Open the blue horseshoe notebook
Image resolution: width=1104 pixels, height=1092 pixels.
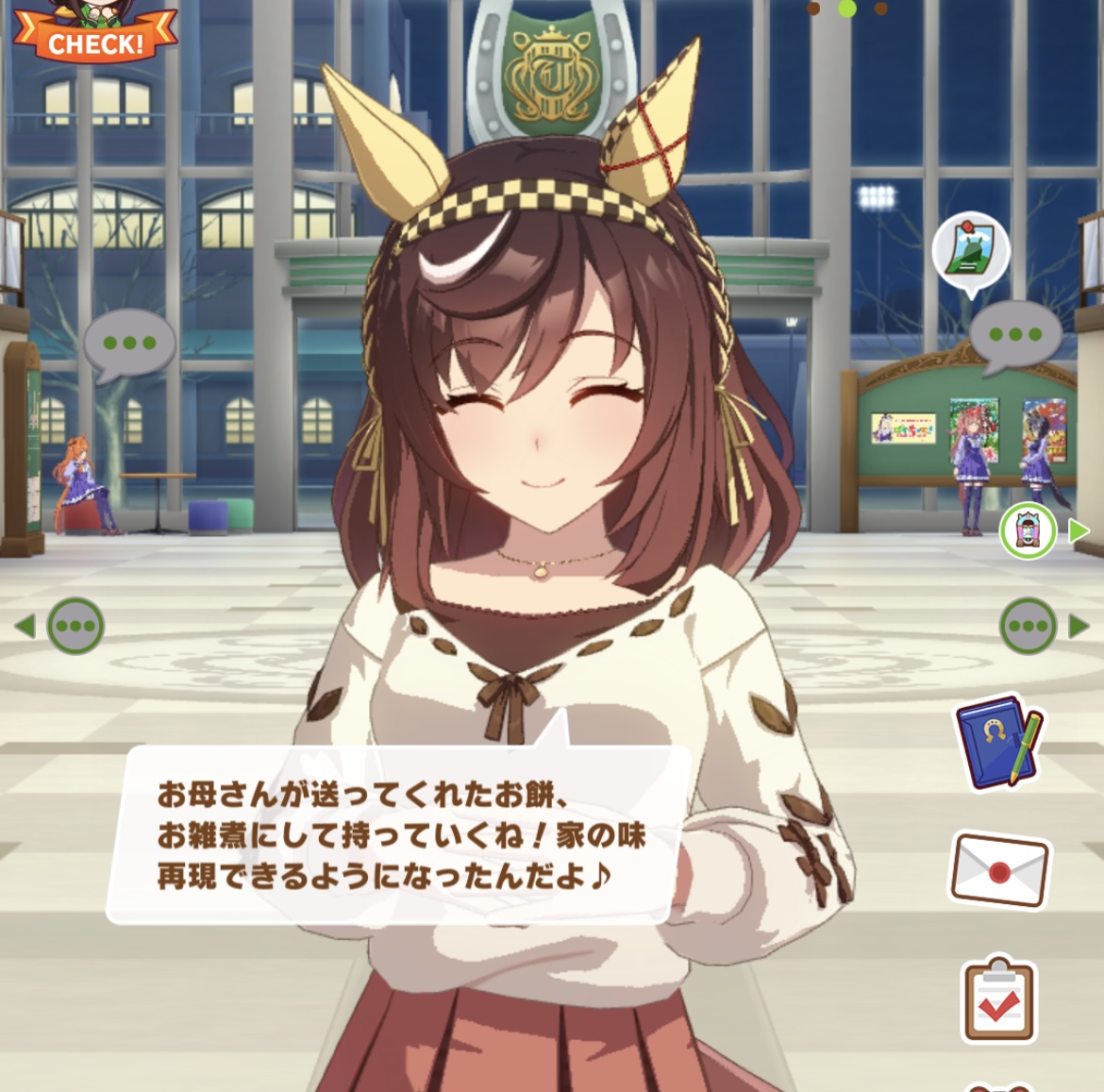pyautogui.click(x=998, y=743)
